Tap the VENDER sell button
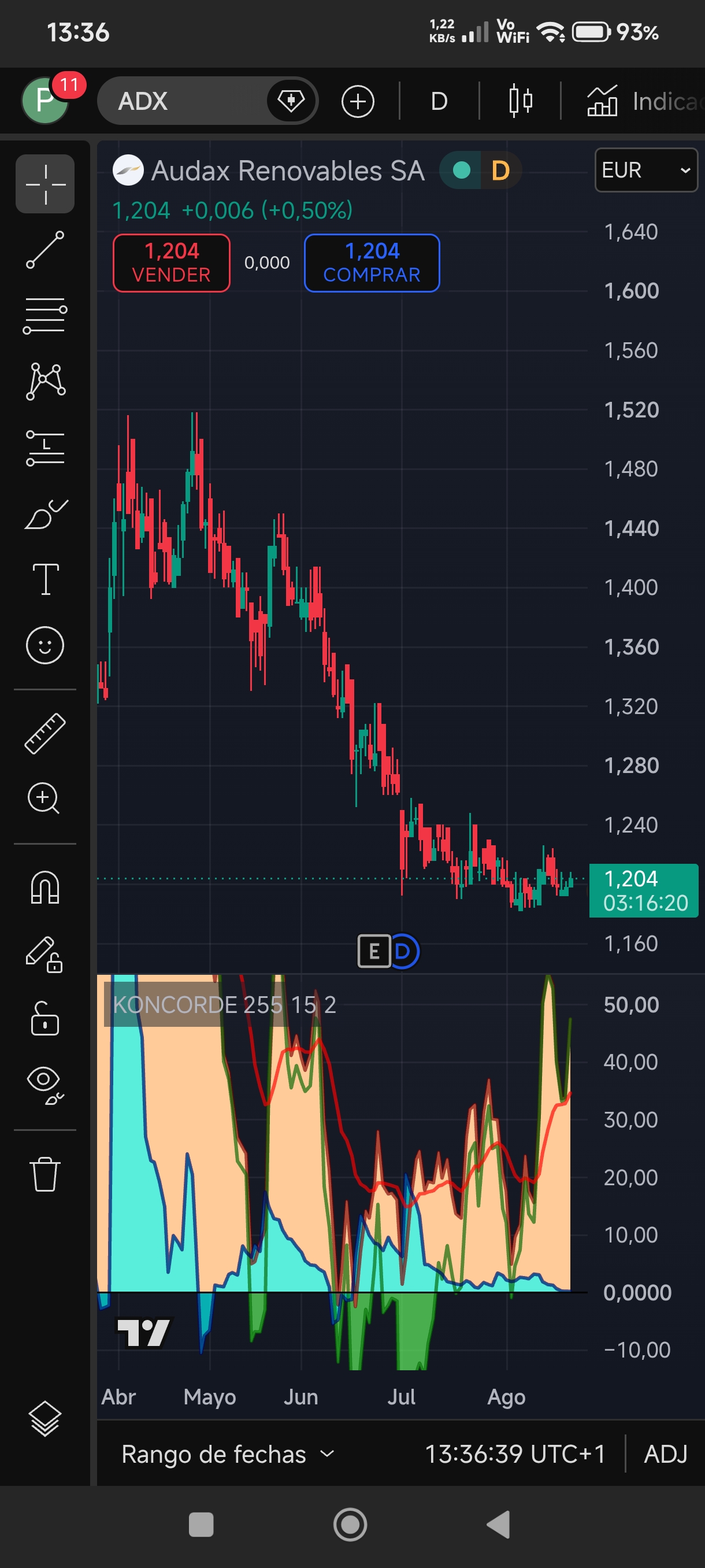The width and height of the screenshot is (705, 1568). (172, 263)
